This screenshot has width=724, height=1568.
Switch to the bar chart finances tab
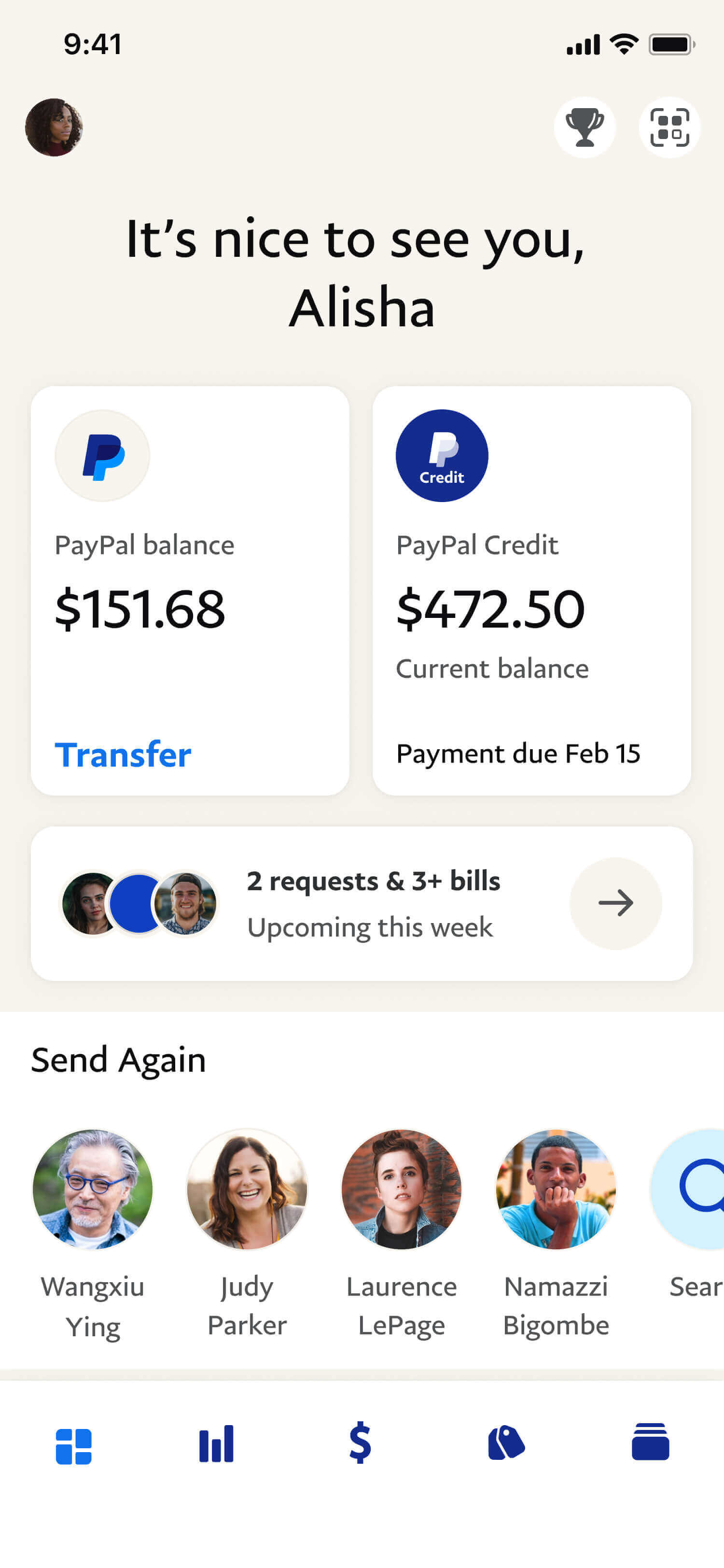tap(216, 1444)
